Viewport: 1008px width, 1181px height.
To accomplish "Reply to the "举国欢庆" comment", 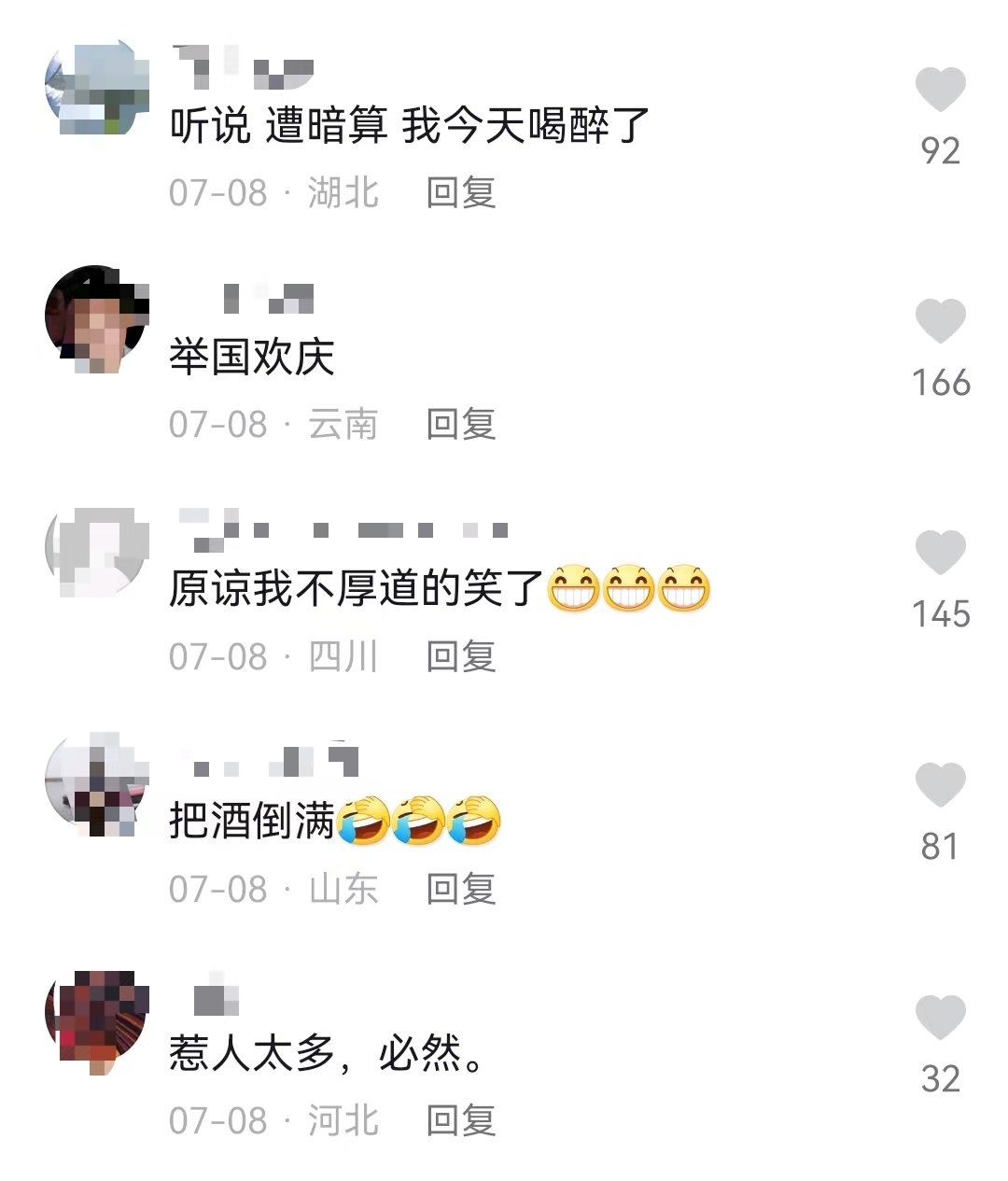I will [458, 425].
